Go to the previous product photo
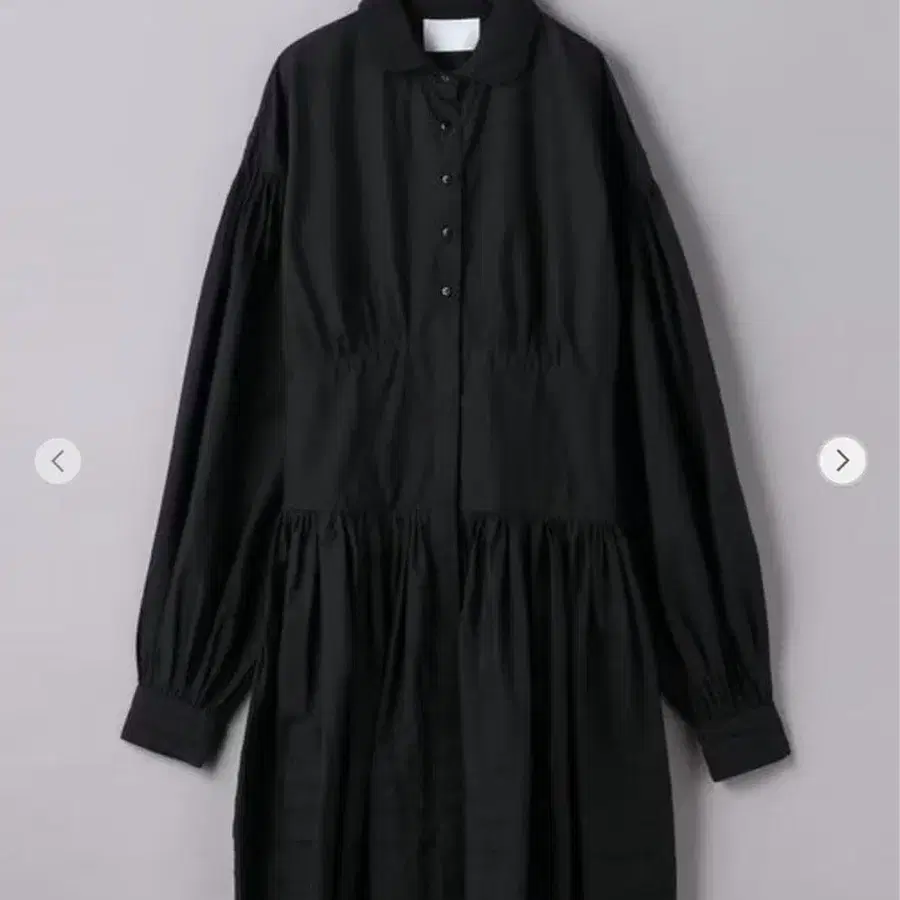The image size is (900, 900). pos(58,461)
